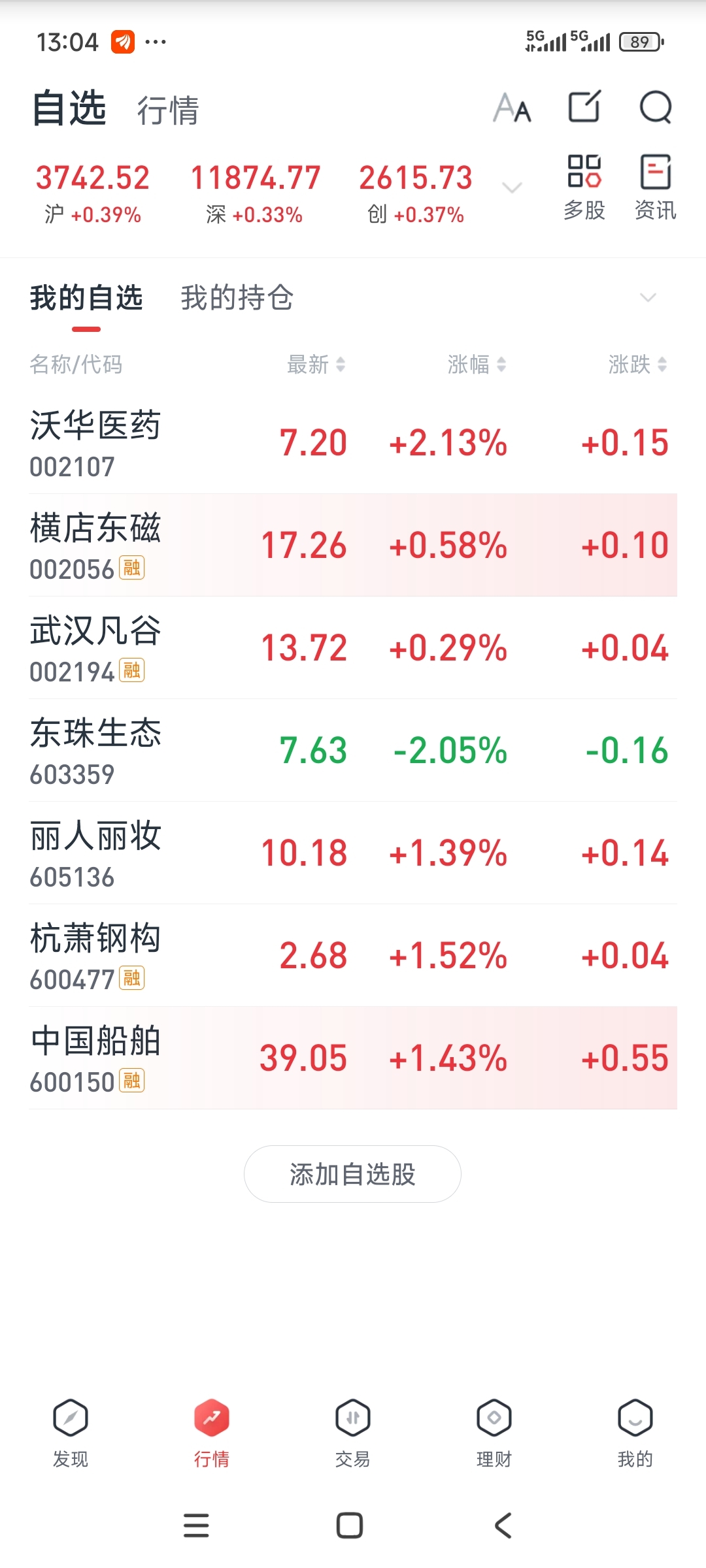
Task: Open 沃华医药 002107 stock details
Action: coord(353,443)
